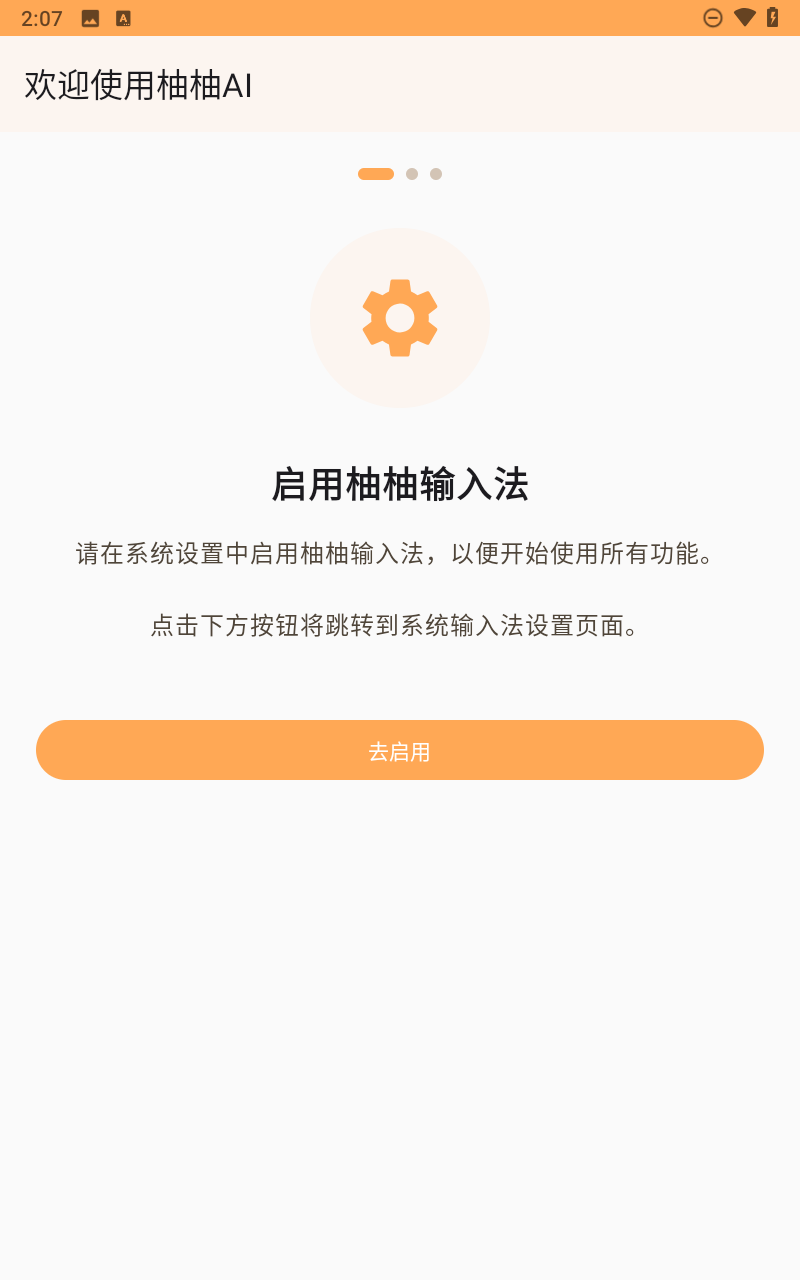Screen dimensions: 800x1280
Task: Select the third page indicator dot
Action: coord(436,173)
